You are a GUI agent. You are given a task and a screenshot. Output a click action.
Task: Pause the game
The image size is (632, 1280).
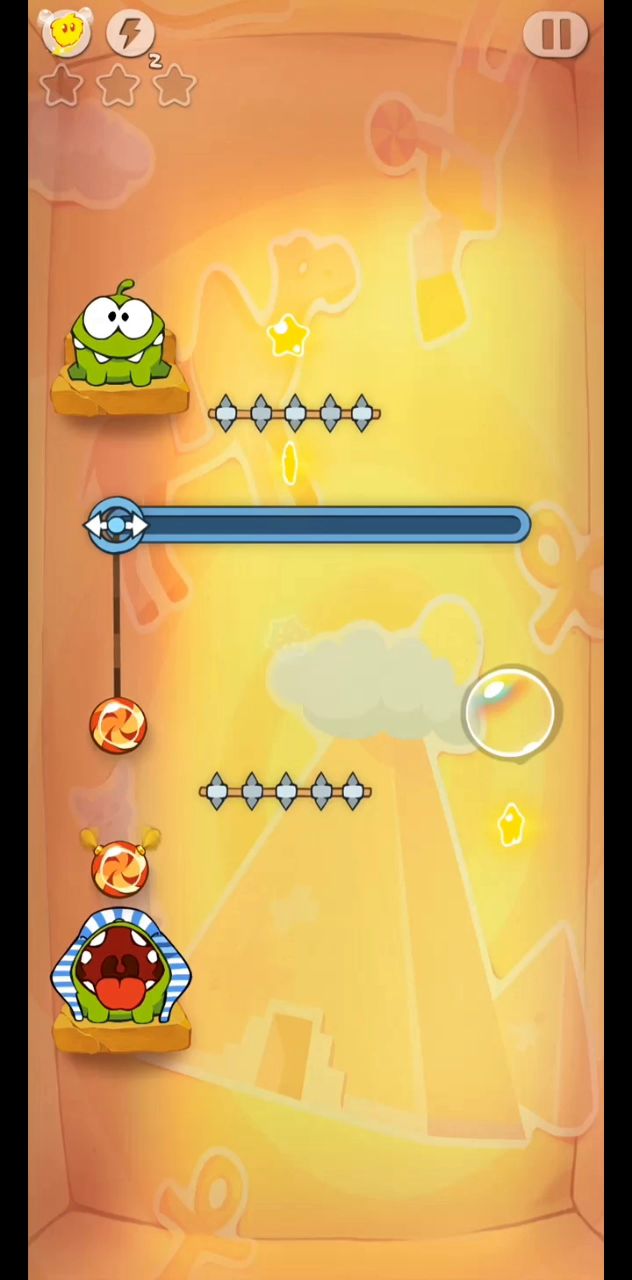[x=555, y=34]
